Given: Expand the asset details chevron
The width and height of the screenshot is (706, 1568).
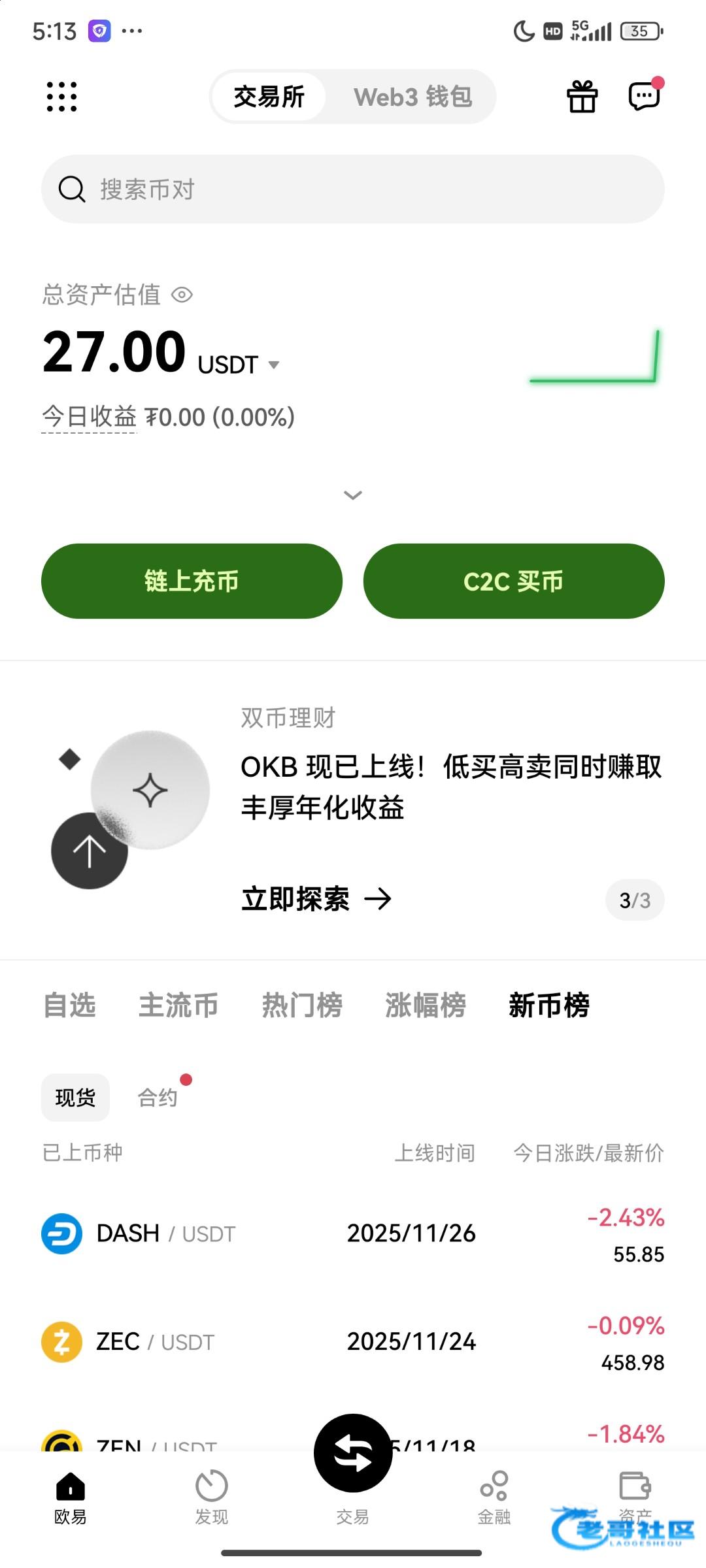Looking at the screenshot, I should coord(353,495).
